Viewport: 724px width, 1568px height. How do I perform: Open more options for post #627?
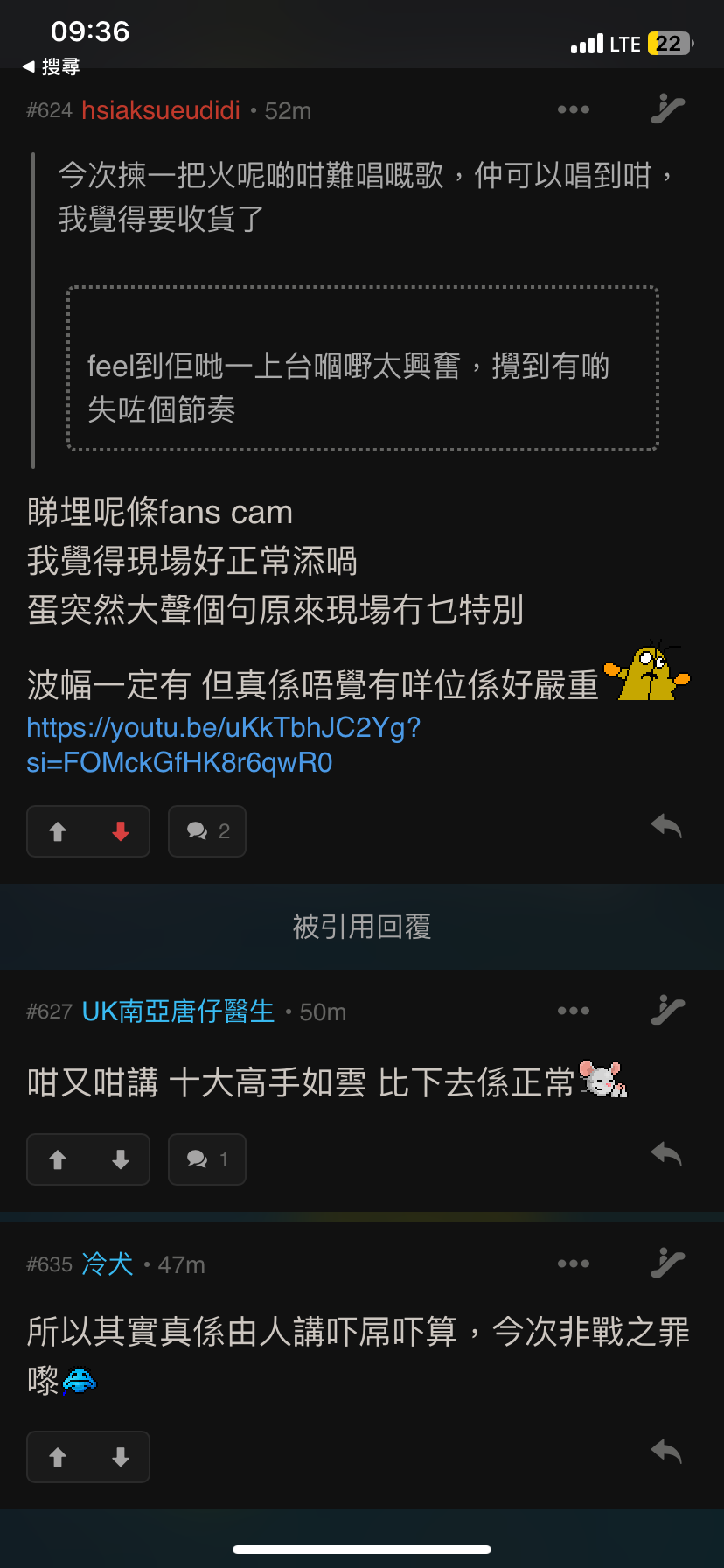[573, 1010]
